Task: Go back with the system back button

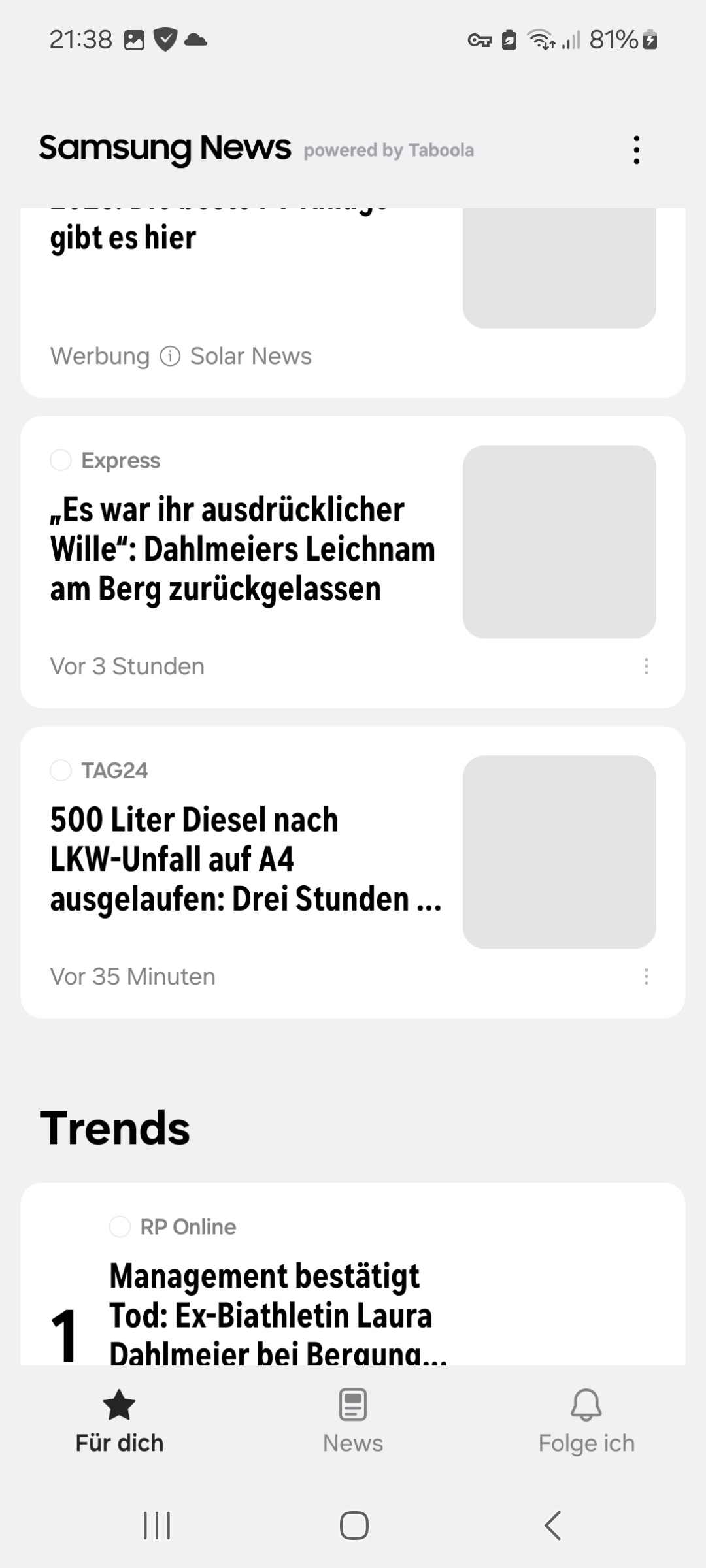Action: pyautogui.click(x=552, y=1526)
